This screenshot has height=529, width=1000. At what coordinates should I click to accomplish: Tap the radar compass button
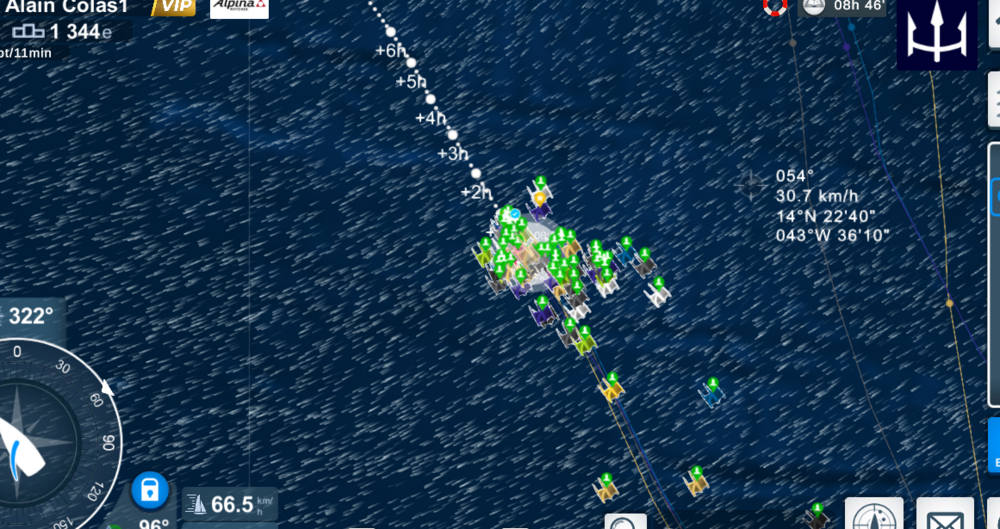click(873, 515)
